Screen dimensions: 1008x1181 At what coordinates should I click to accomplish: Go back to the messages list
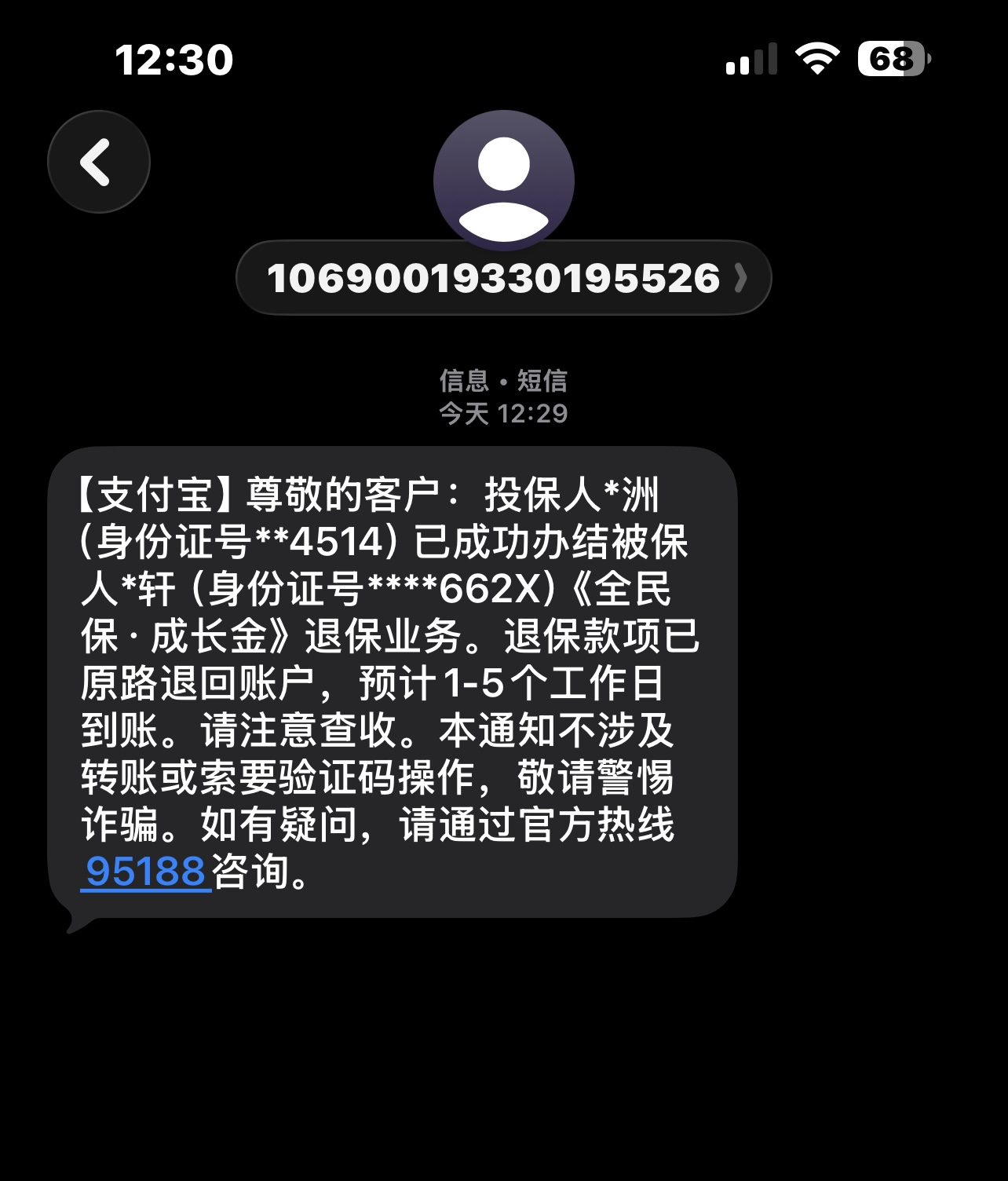98,162
